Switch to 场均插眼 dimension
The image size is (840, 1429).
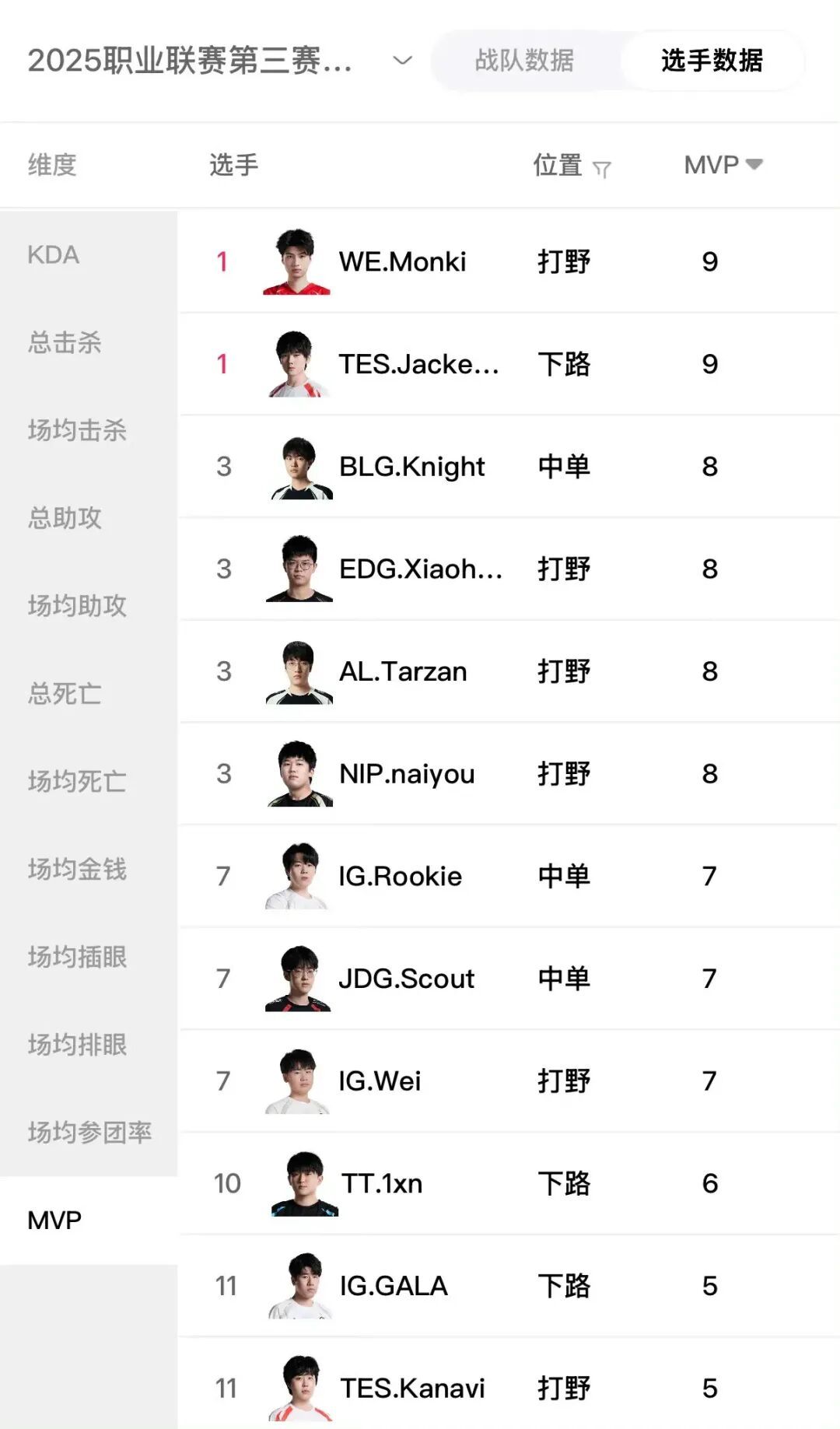[x=77, y=957]
